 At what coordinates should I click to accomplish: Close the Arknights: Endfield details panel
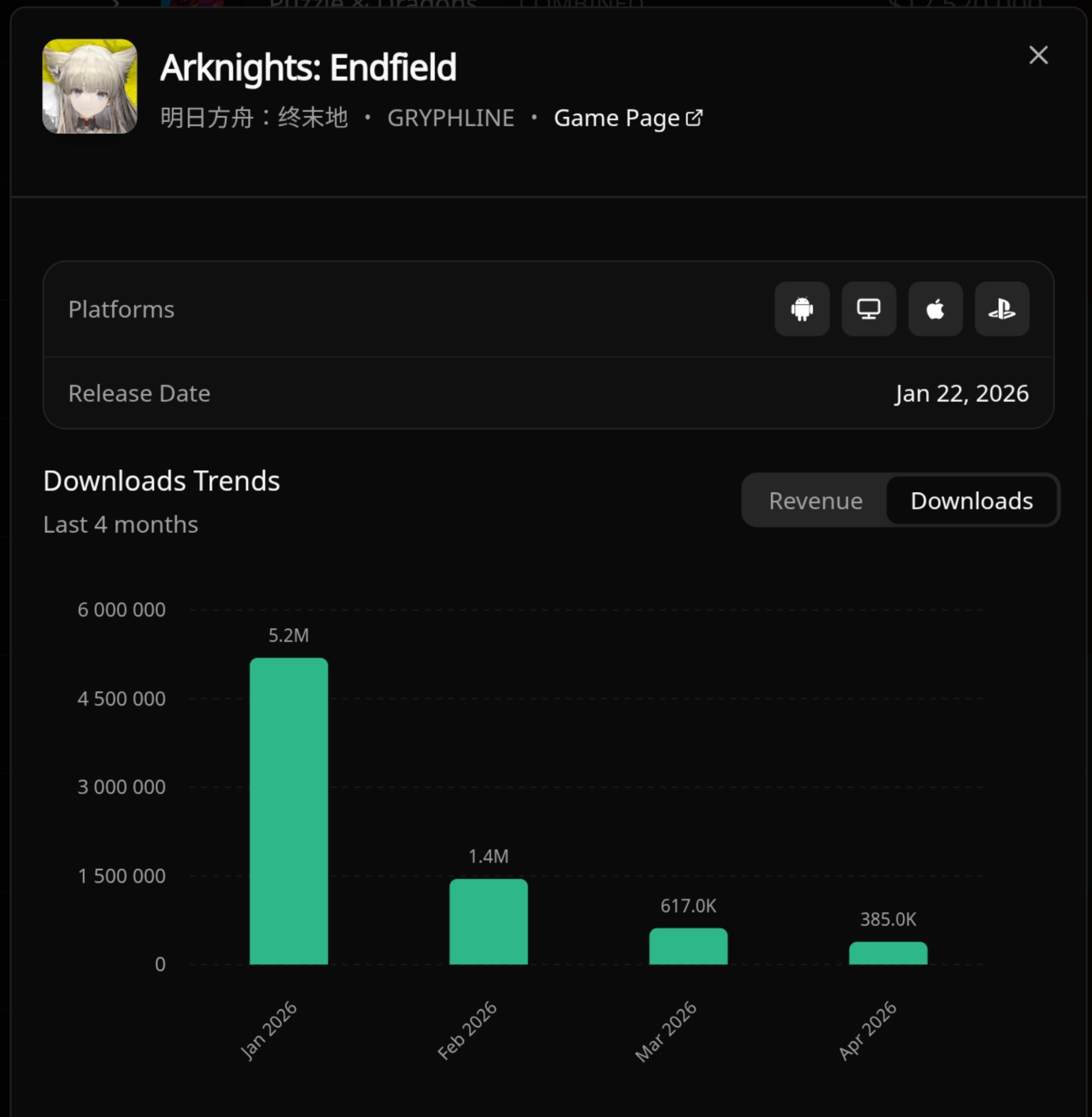(x=1038, y=55)
